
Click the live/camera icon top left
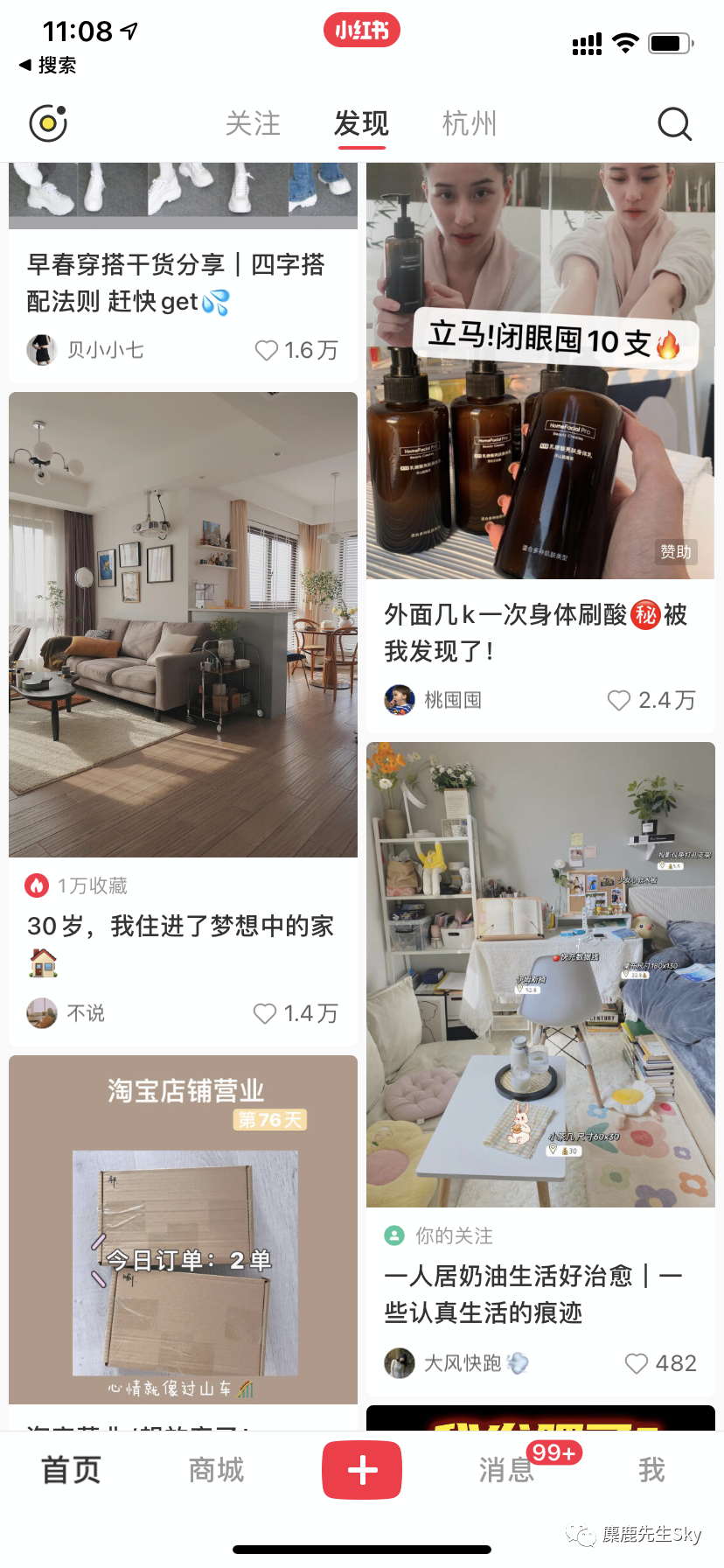click(48, 123)
